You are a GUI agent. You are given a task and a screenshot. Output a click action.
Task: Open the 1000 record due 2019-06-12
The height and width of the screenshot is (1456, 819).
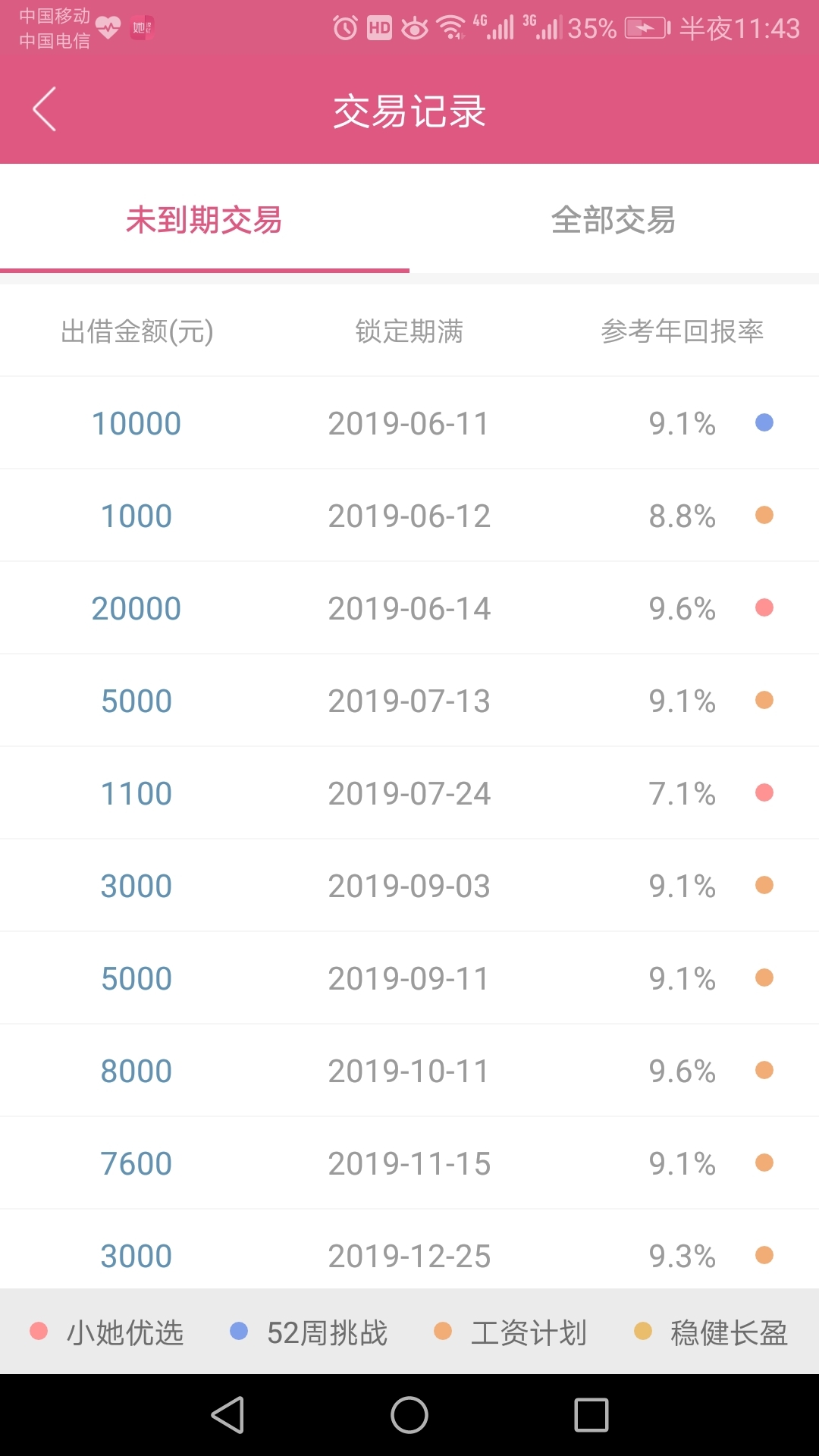tap(409, 516)
